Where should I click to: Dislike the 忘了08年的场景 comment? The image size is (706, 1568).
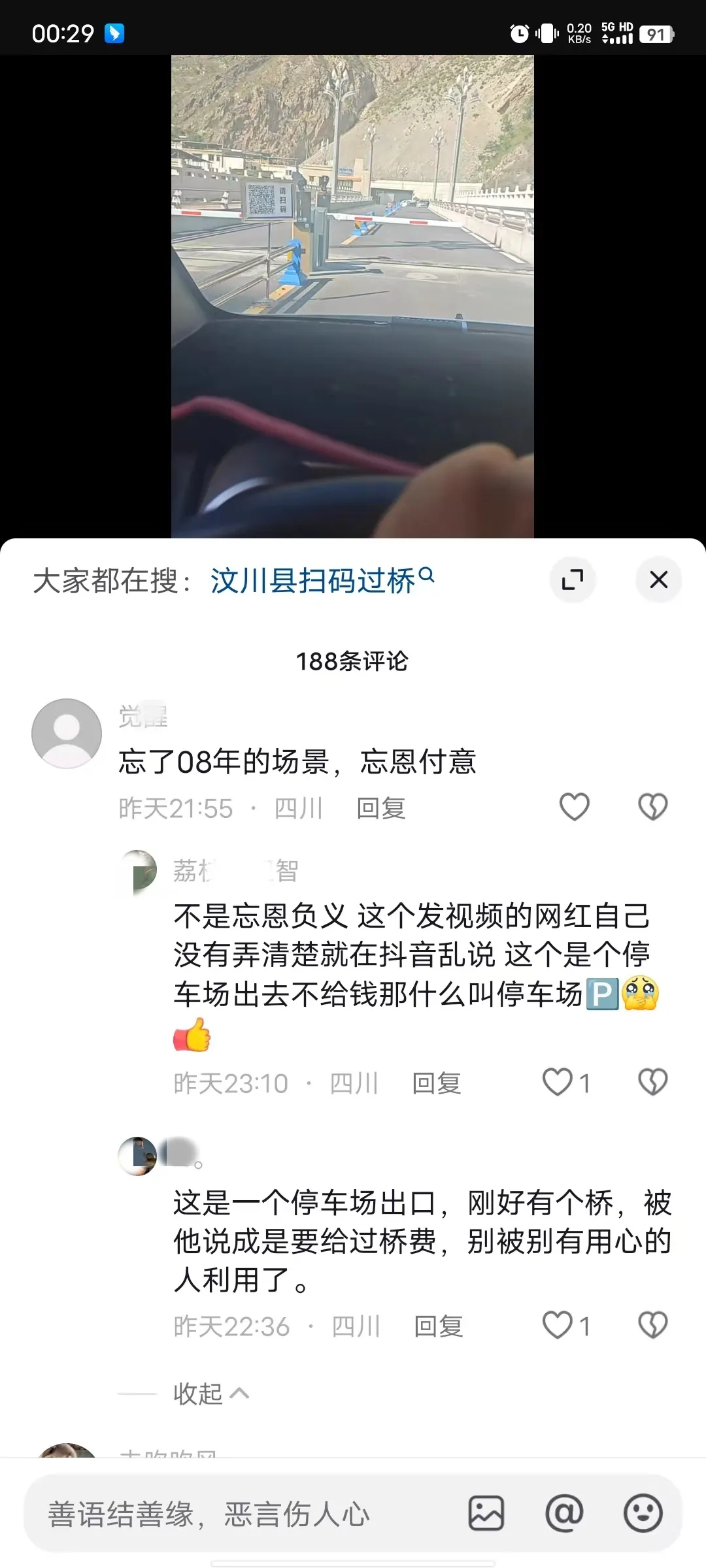(x=652, y=807)
